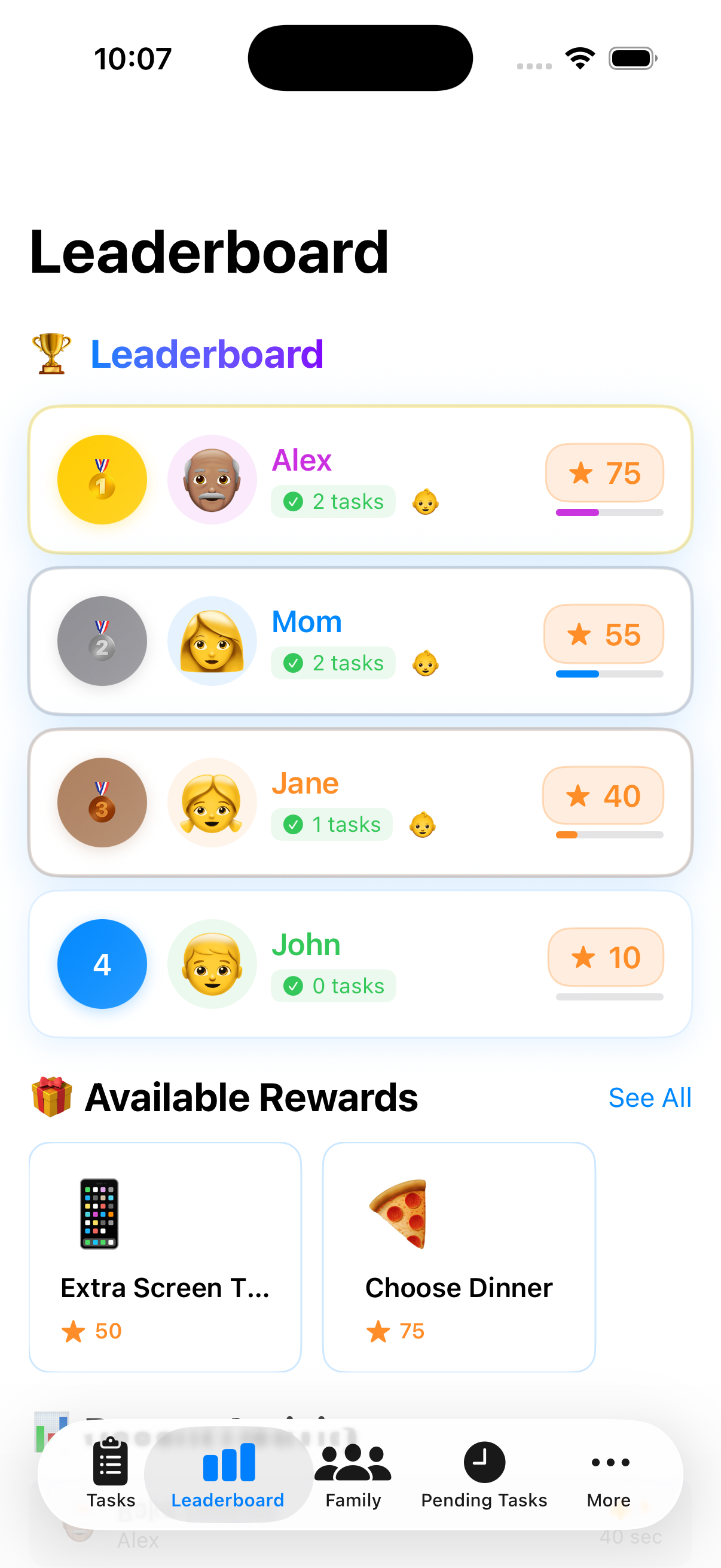
Task: Open the See All rewards link
Action: pyautogui.click(x=650, y=1097)
